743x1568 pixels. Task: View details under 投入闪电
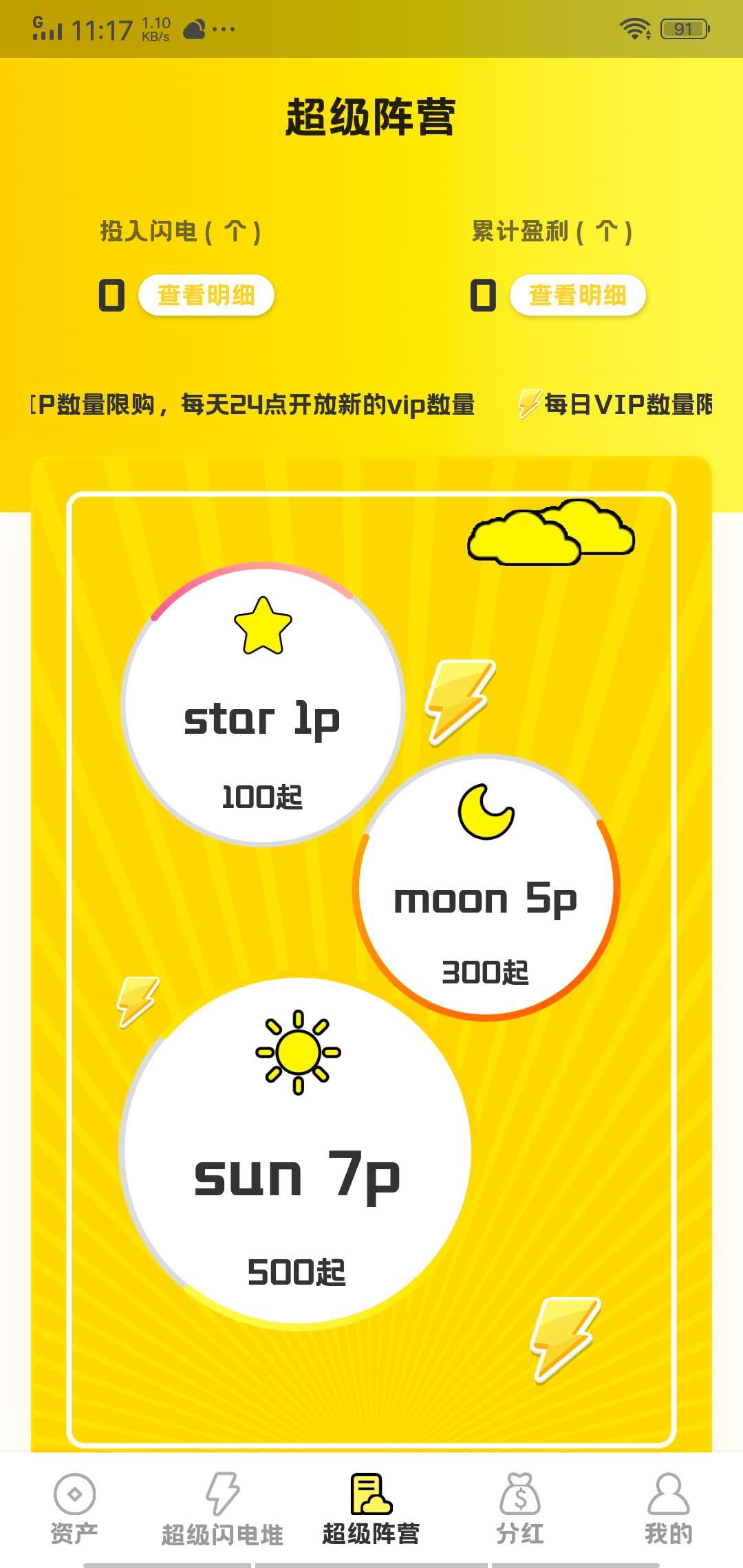tap(206, 296)
